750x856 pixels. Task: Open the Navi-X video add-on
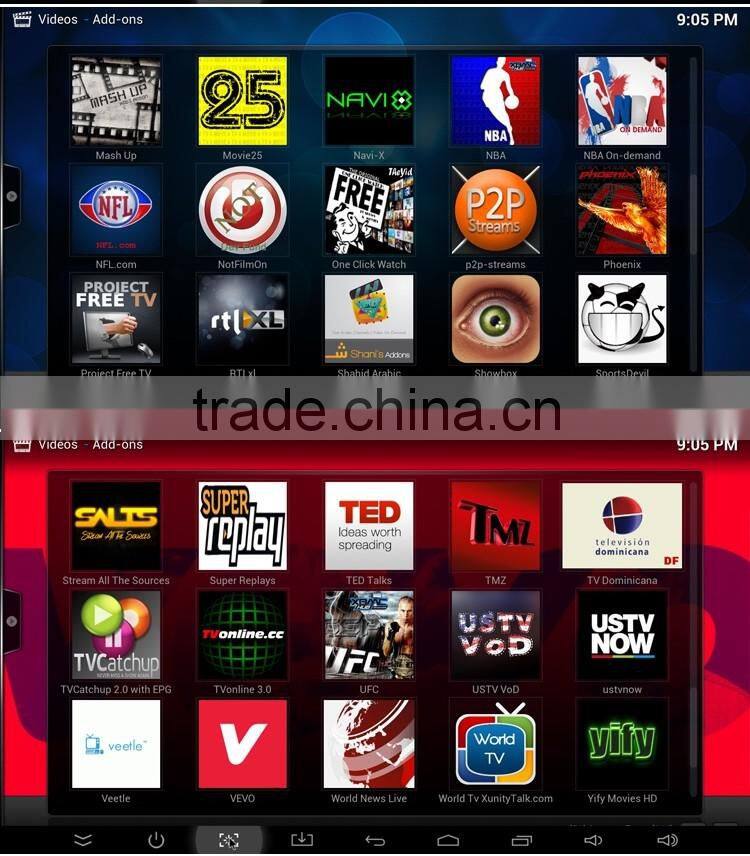(x=369, y=98)
